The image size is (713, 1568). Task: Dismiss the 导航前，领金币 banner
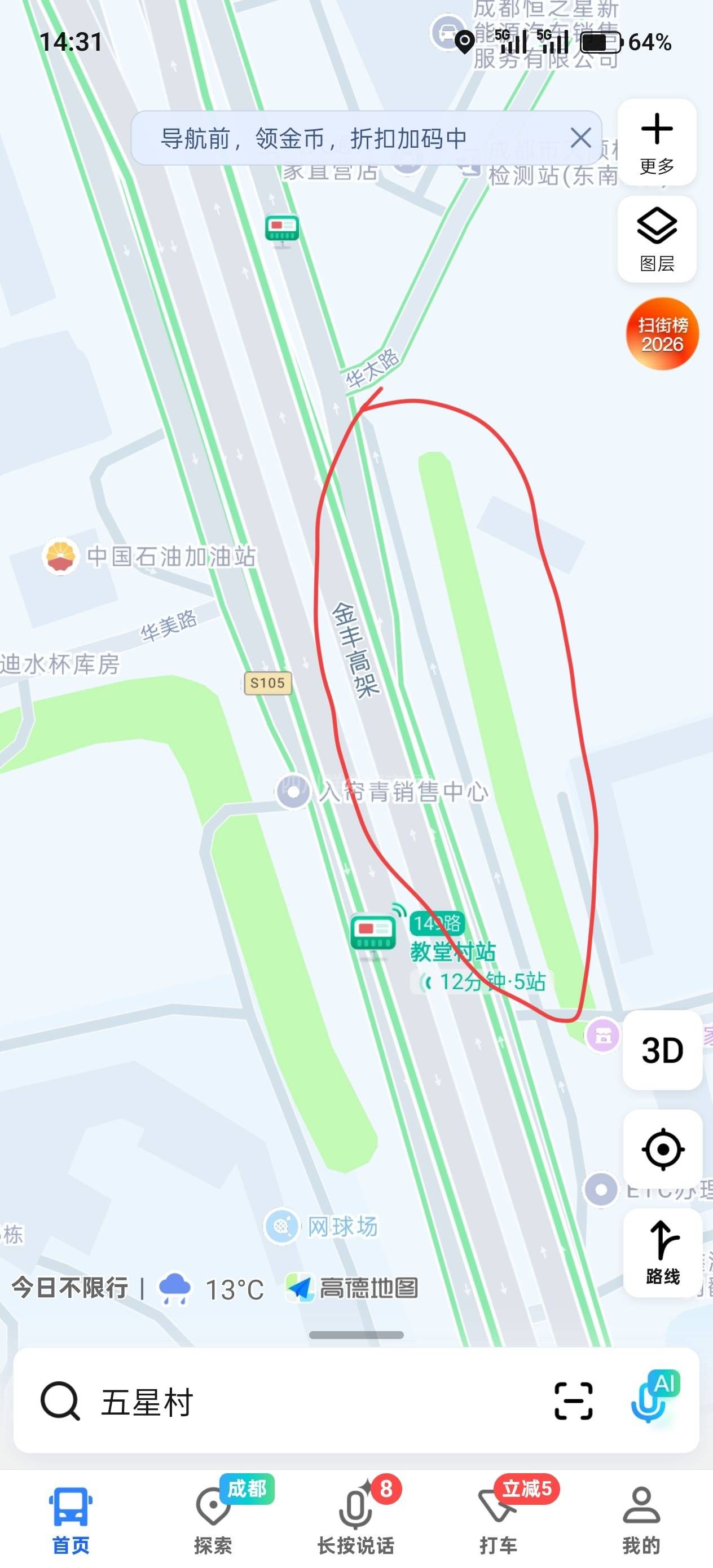[x=581, y=138]
